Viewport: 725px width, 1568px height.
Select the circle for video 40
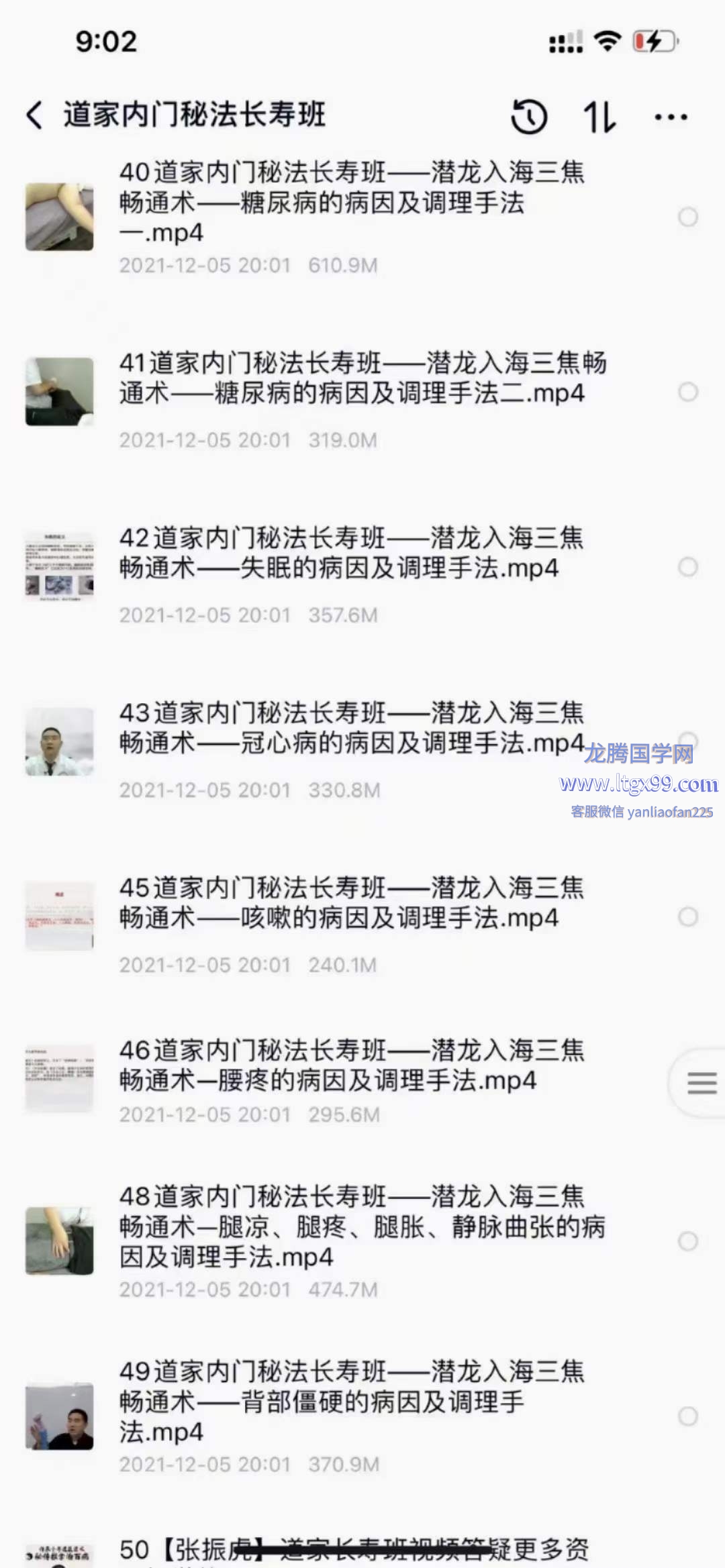click(687, 217)
